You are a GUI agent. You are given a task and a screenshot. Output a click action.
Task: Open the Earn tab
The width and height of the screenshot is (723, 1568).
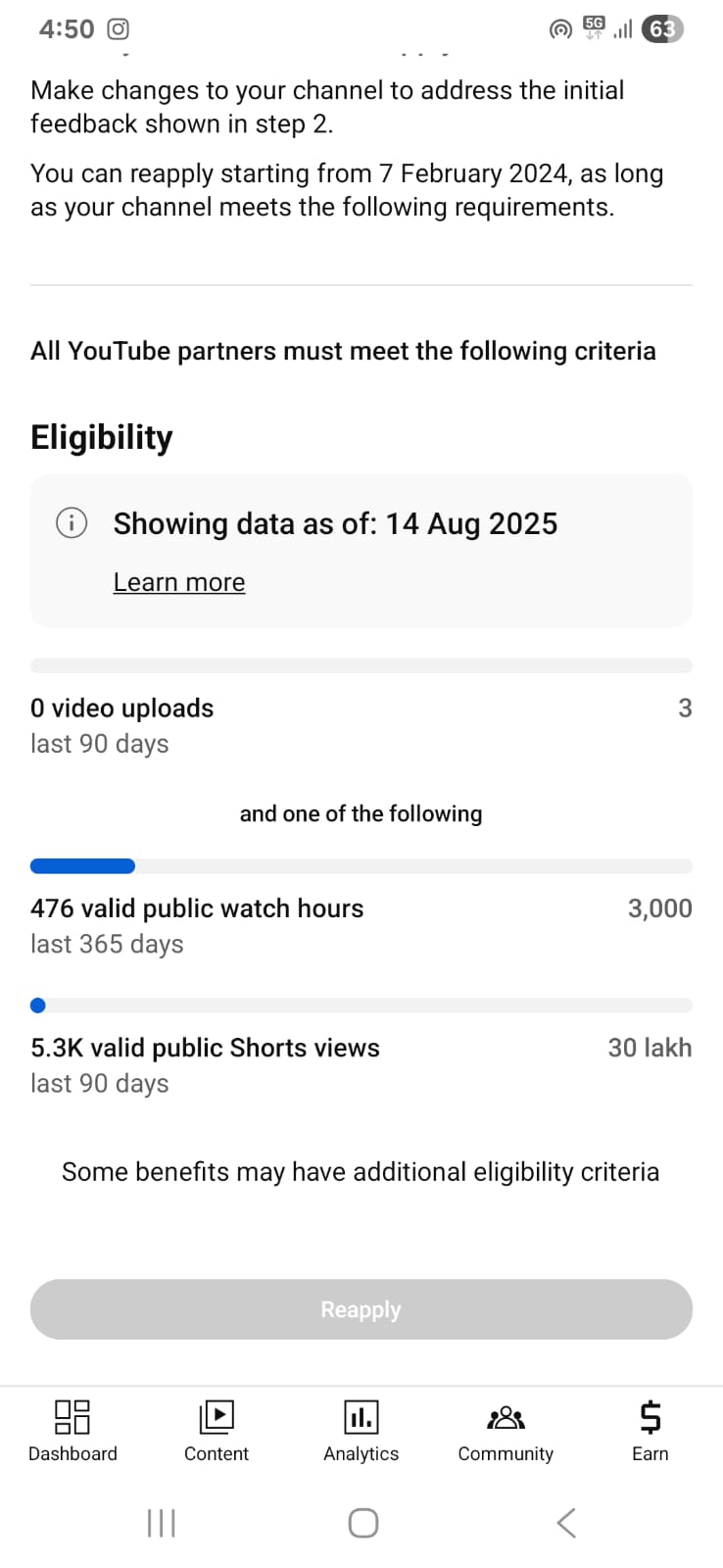[651, 1431]
